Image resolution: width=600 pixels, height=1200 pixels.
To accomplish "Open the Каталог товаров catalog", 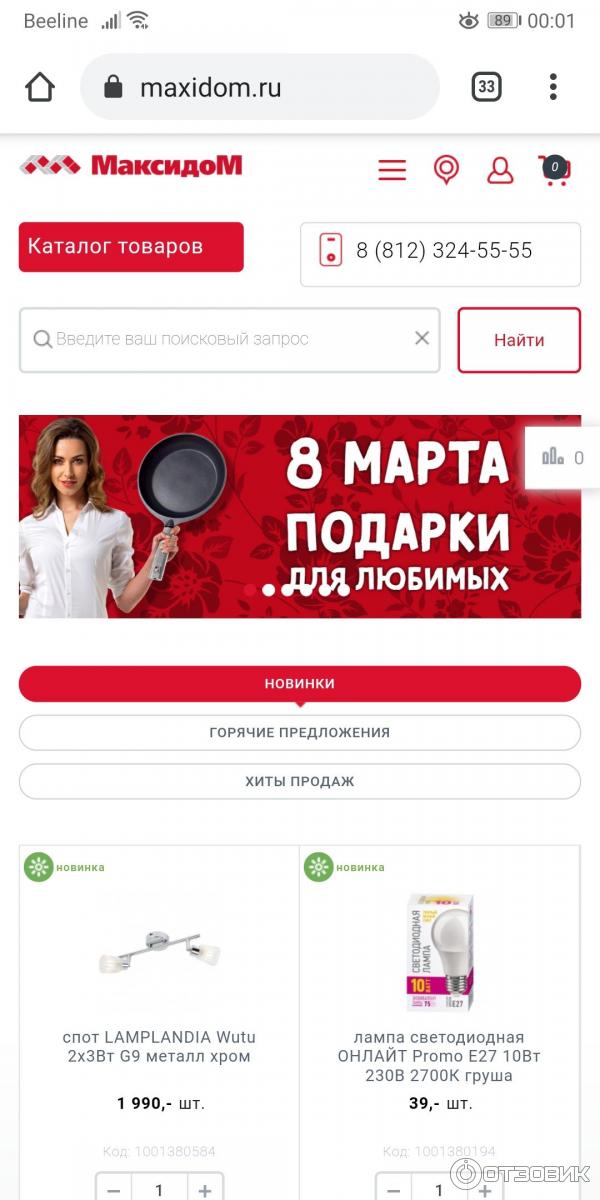I will pyautogui.click(x=131, y=247).
